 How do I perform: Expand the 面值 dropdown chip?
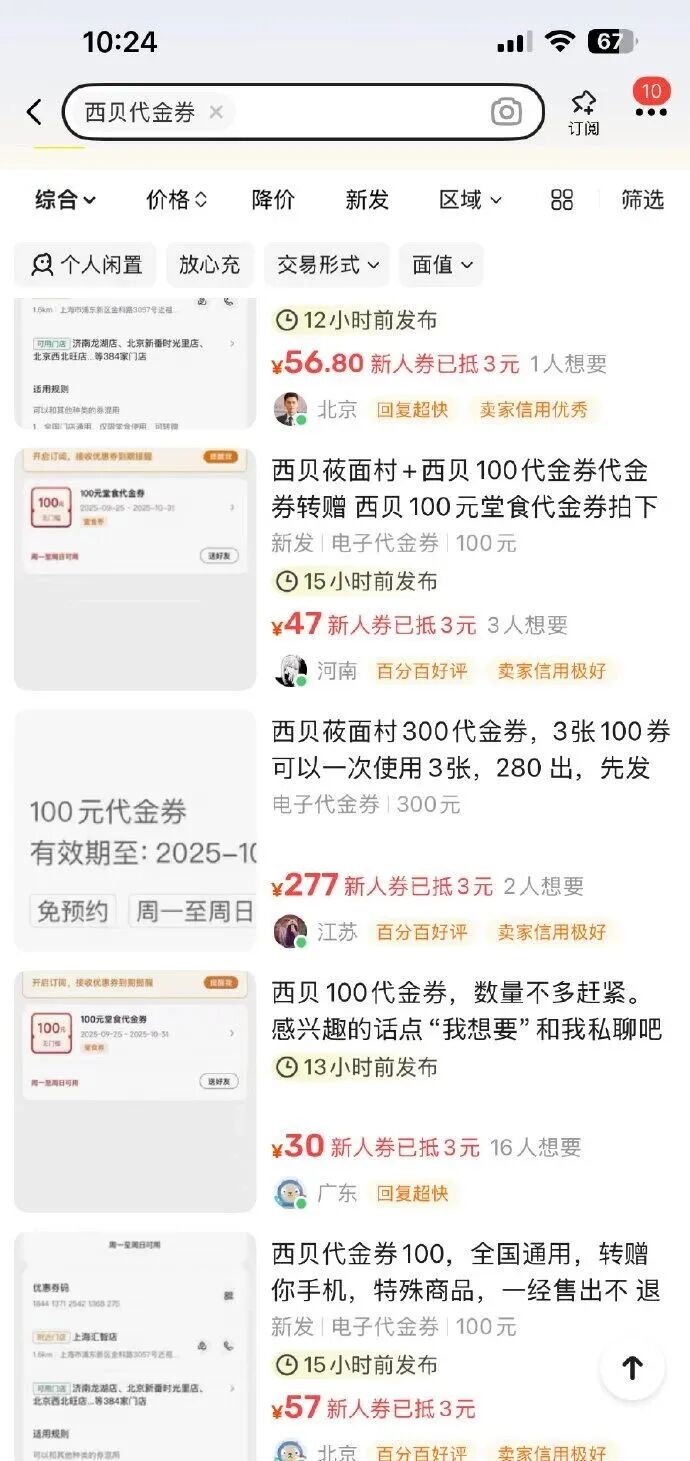point(441,265)
